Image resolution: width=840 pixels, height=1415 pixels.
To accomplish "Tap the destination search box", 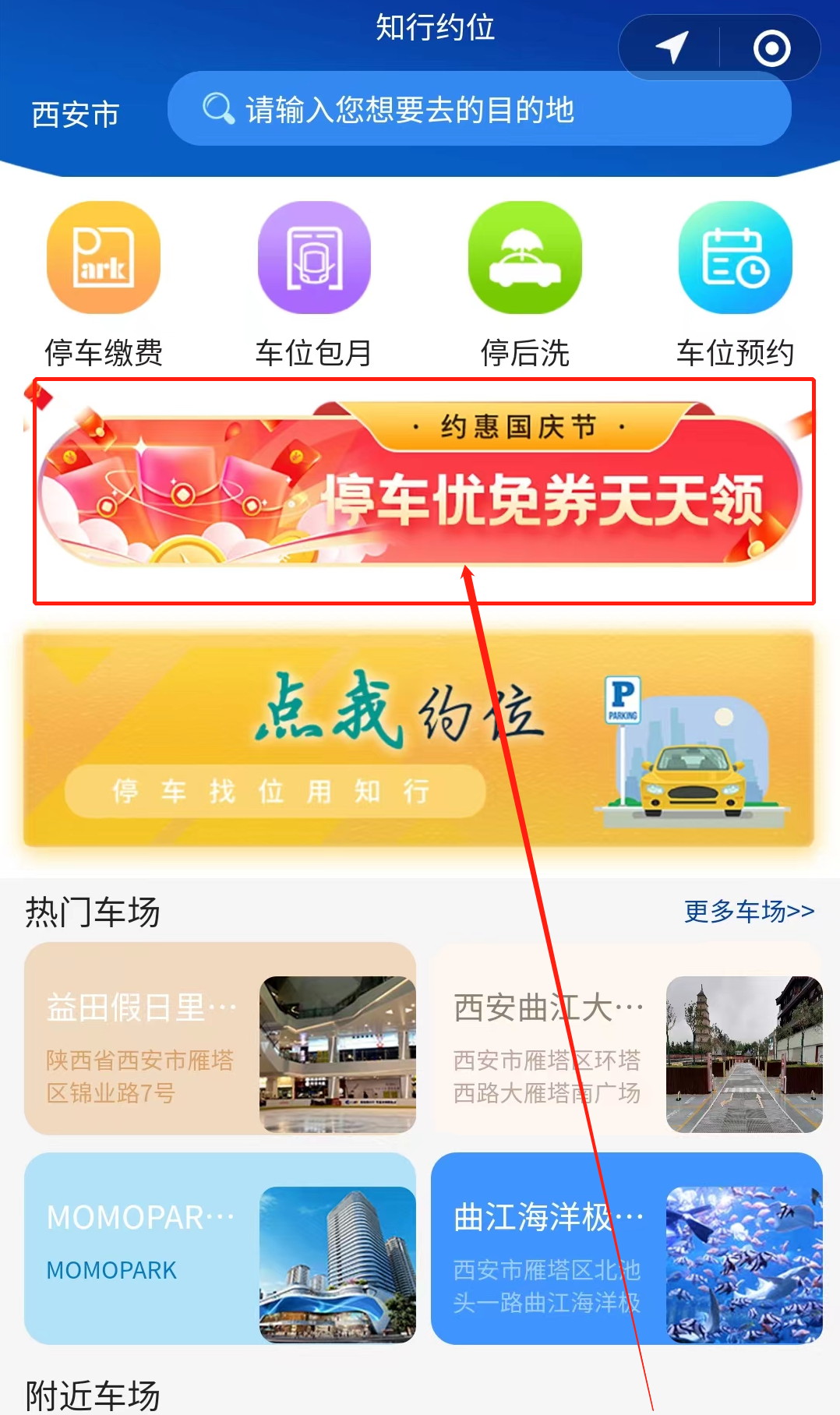I will click(478, 109).
